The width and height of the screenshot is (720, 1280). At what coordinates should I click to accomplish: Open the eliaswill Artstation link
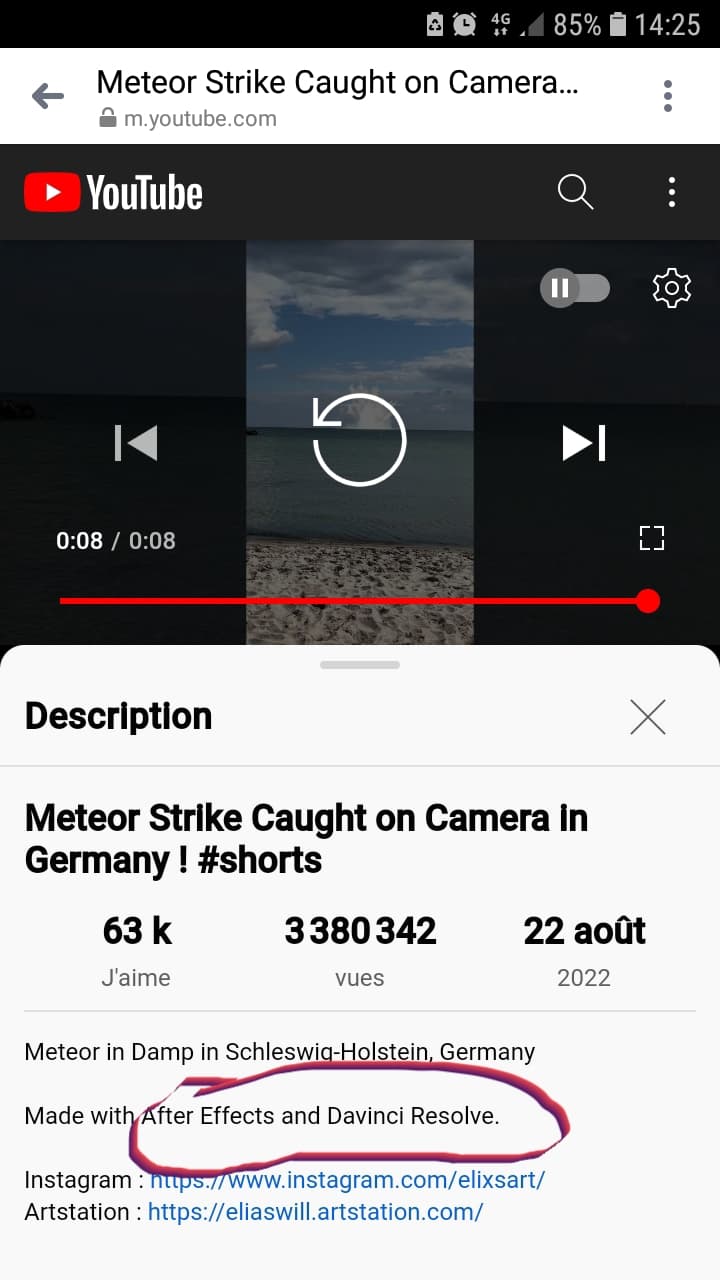315,1212
